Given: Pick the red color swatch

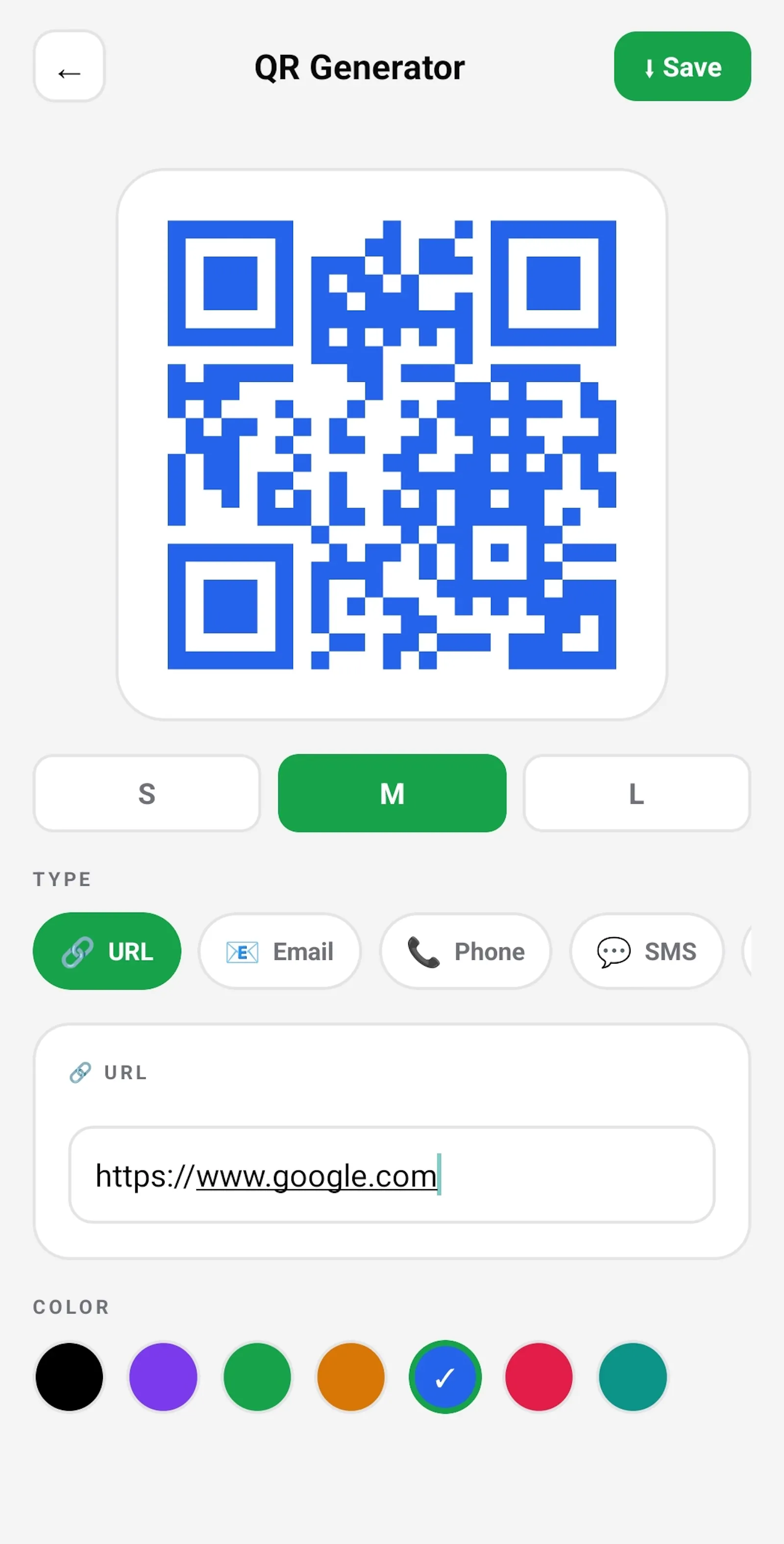Looking at the screenshot, I should (x=539, y=1377).
